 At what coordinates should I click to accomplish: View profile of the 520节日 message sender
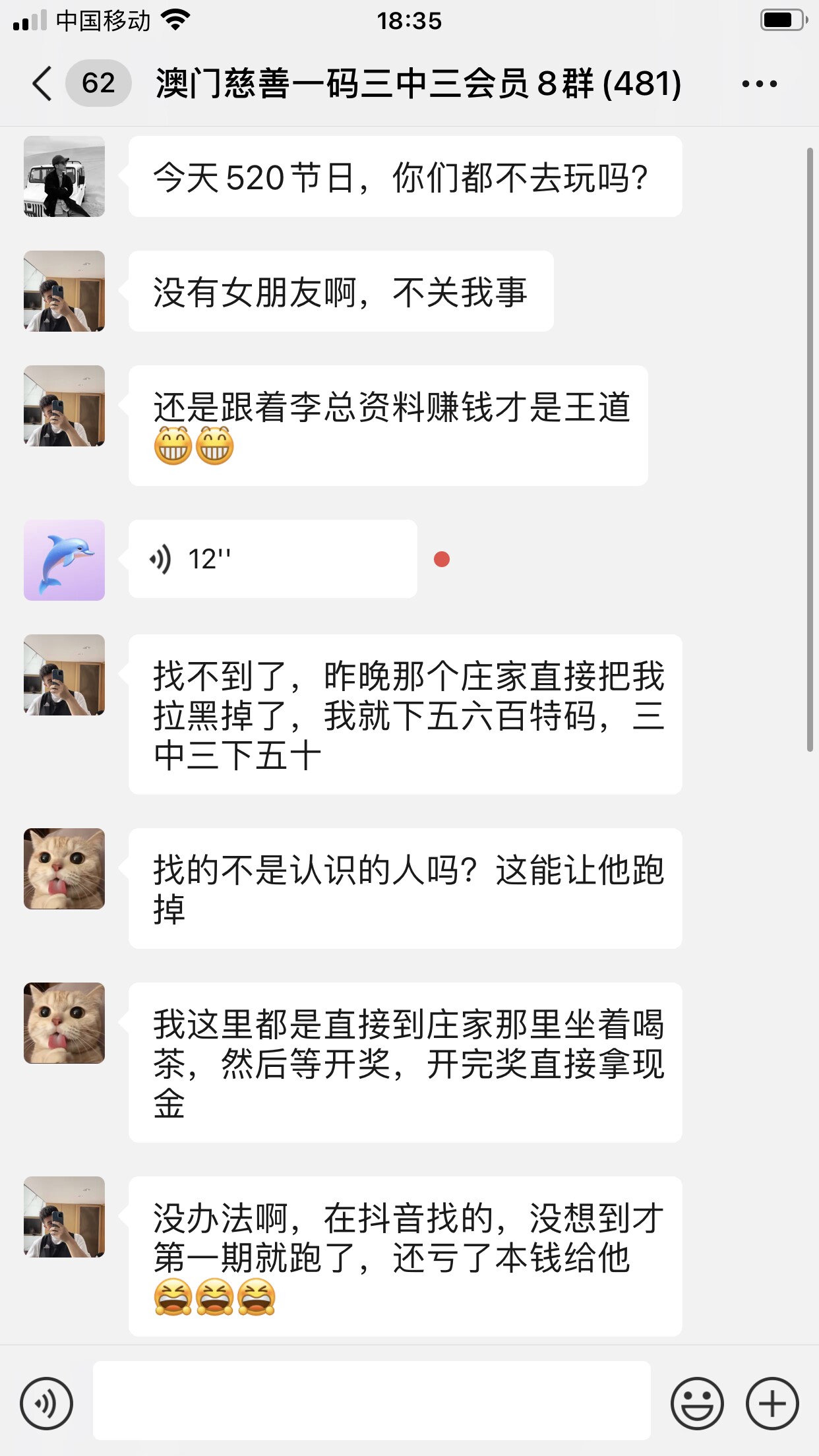click(x=64, y=176)
